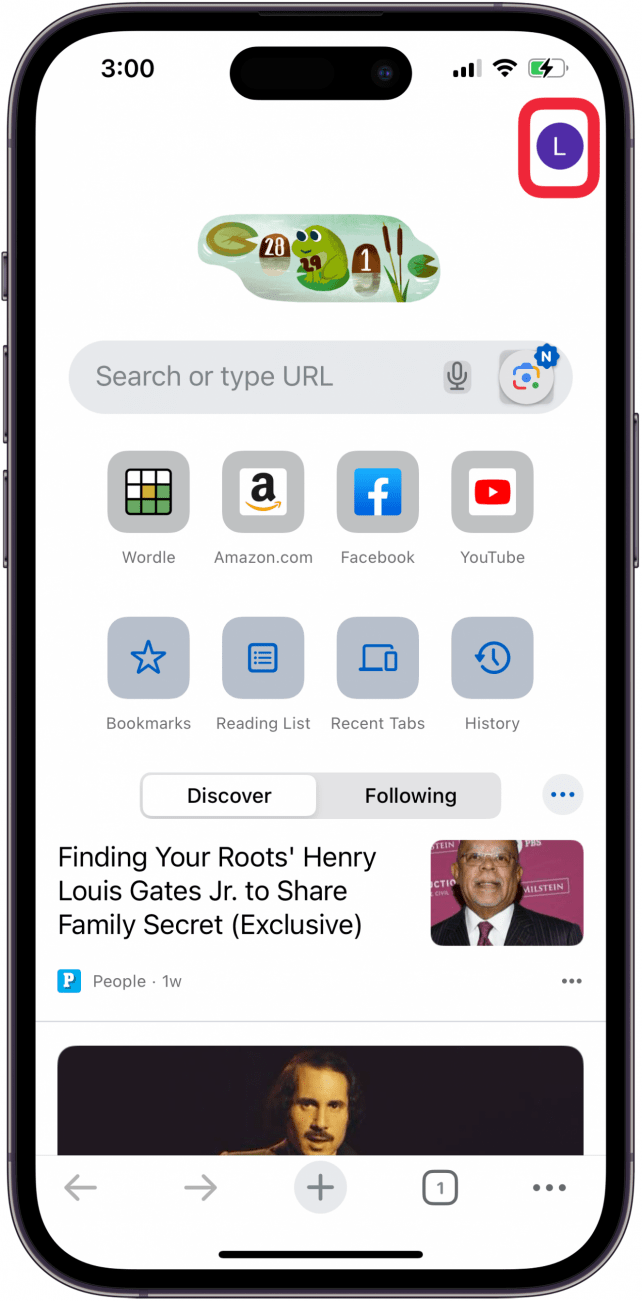Open feed options next to Following
Image resolution: width=642 pixels, height=1301 pixels.
(563, 795)
